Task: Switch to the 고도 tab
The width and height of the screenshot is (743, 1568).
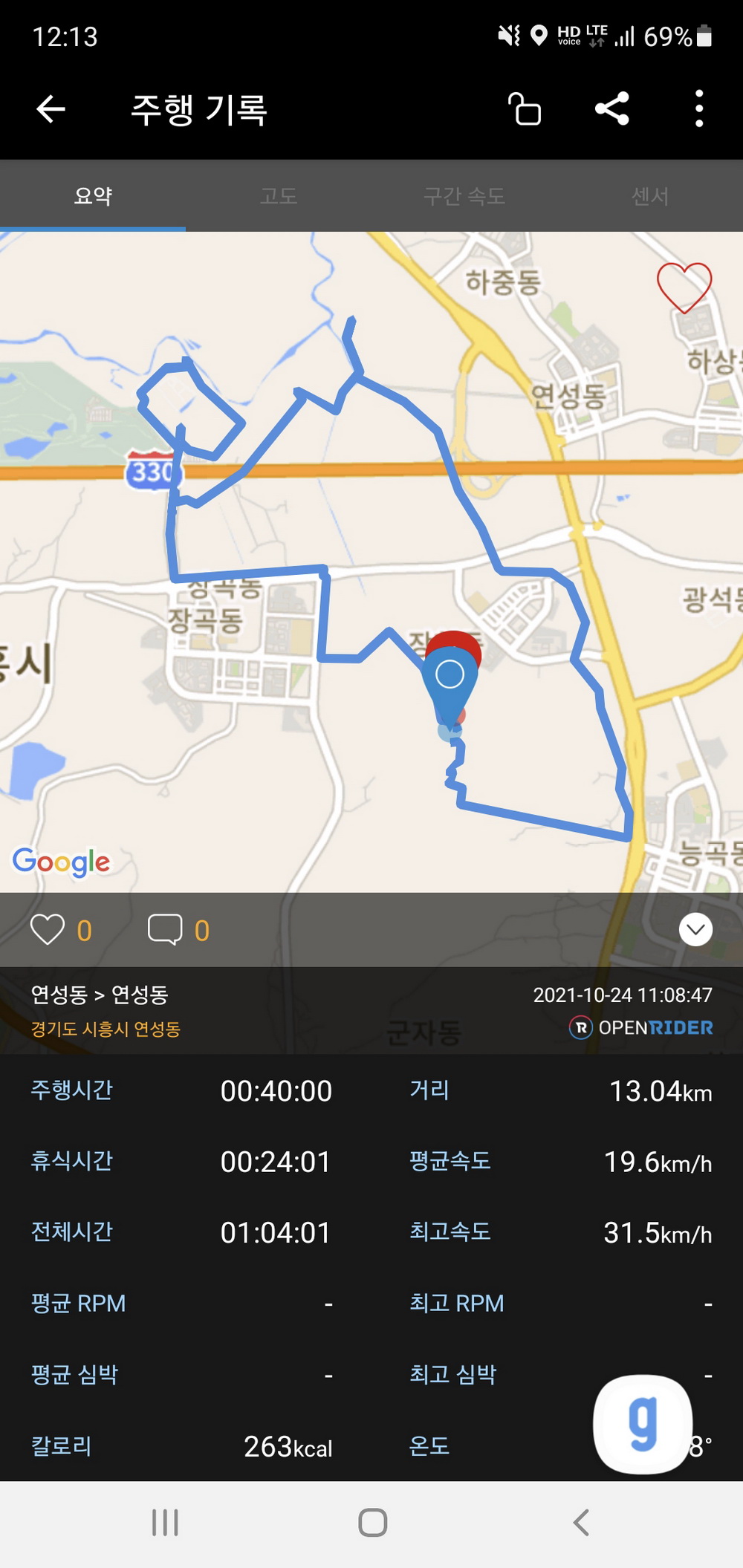Action: point(279,196)
